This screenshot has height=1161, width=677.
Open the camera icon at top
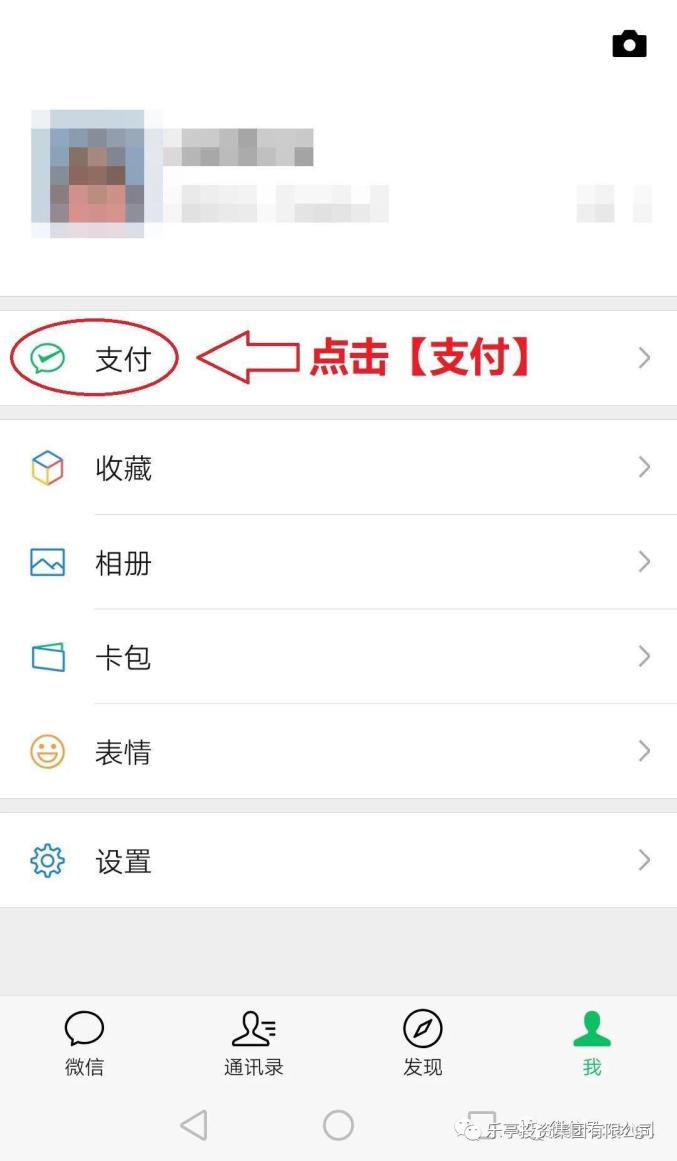point(629,43)
